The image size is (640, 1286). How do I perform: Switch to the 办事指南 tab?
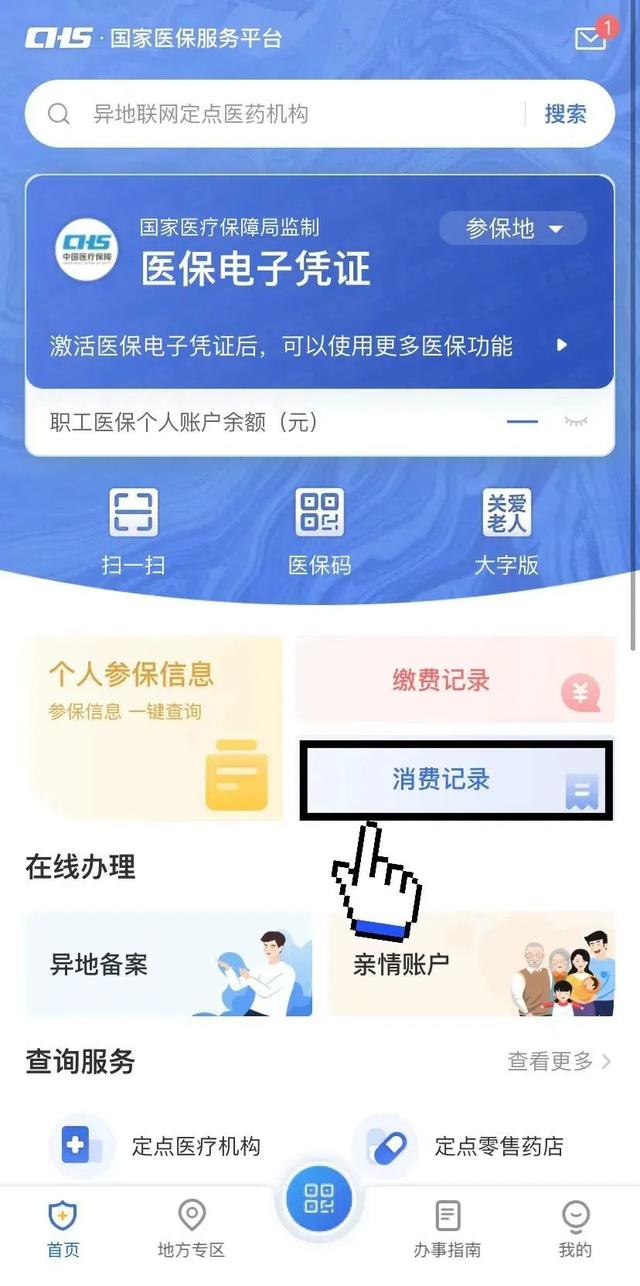click(447, 1230)
